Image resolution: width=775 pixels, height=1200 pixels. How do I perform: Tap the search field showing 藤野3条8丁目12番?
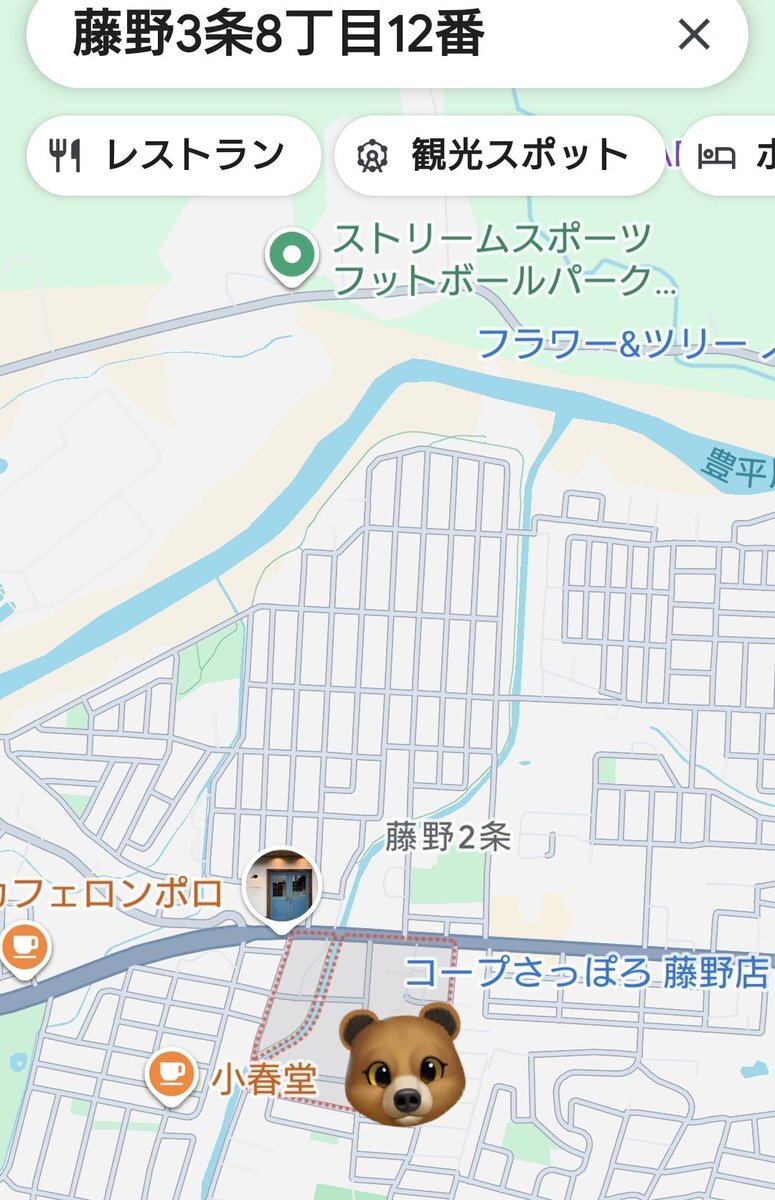(387, 36)
